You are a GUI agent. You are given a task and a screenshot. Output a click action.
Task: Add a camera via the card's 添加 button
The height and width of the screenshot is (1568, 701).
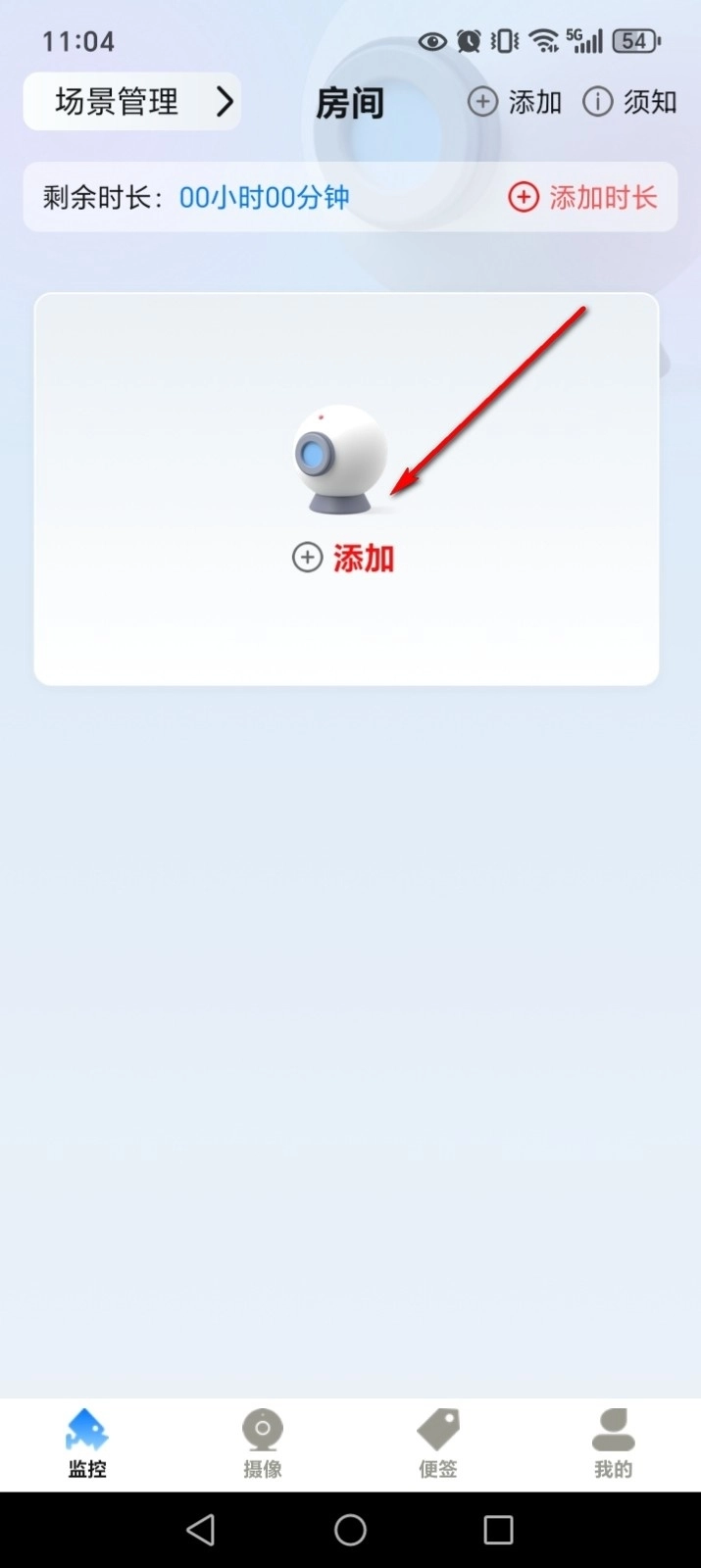pyautogui.click(x=344, y=558)
